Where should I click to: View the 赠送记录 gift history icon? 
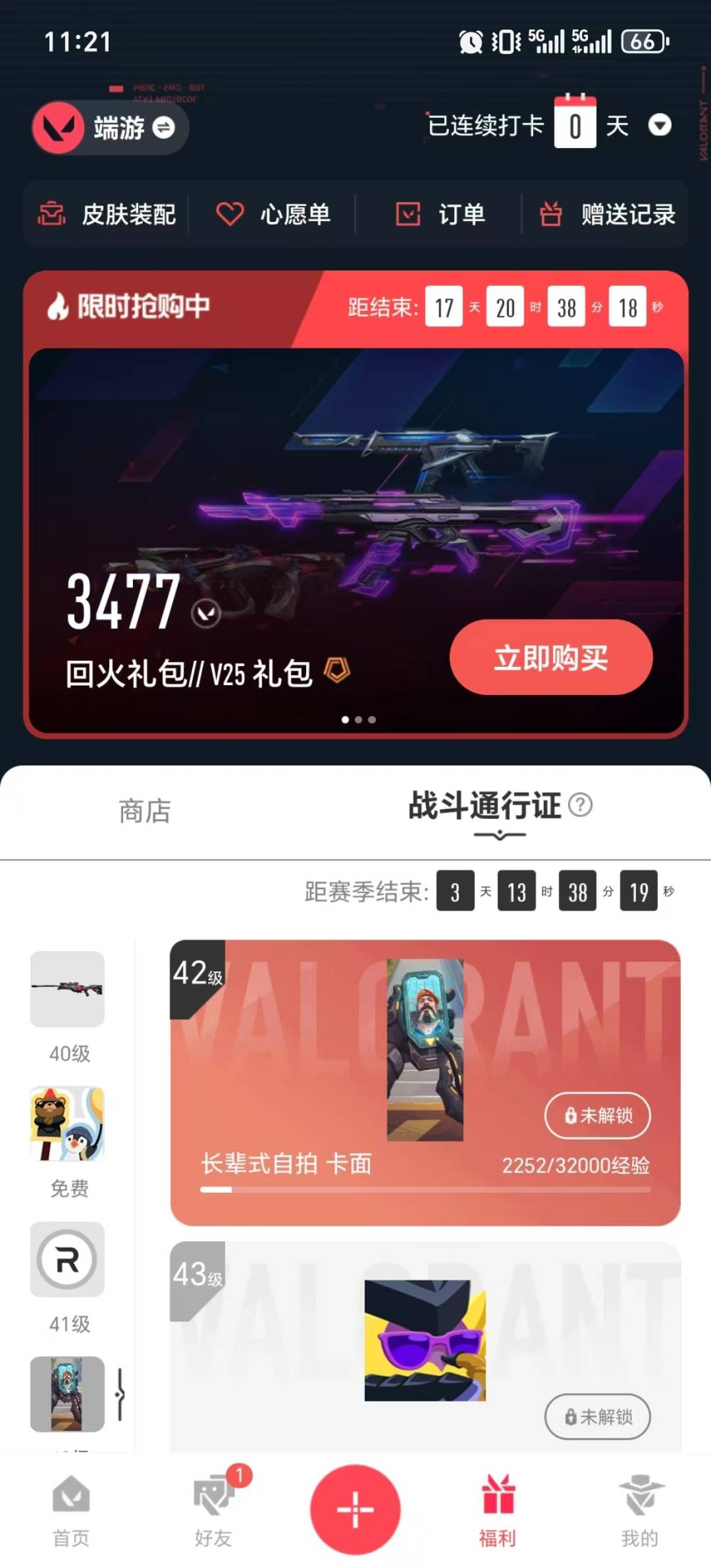point(551,214)
